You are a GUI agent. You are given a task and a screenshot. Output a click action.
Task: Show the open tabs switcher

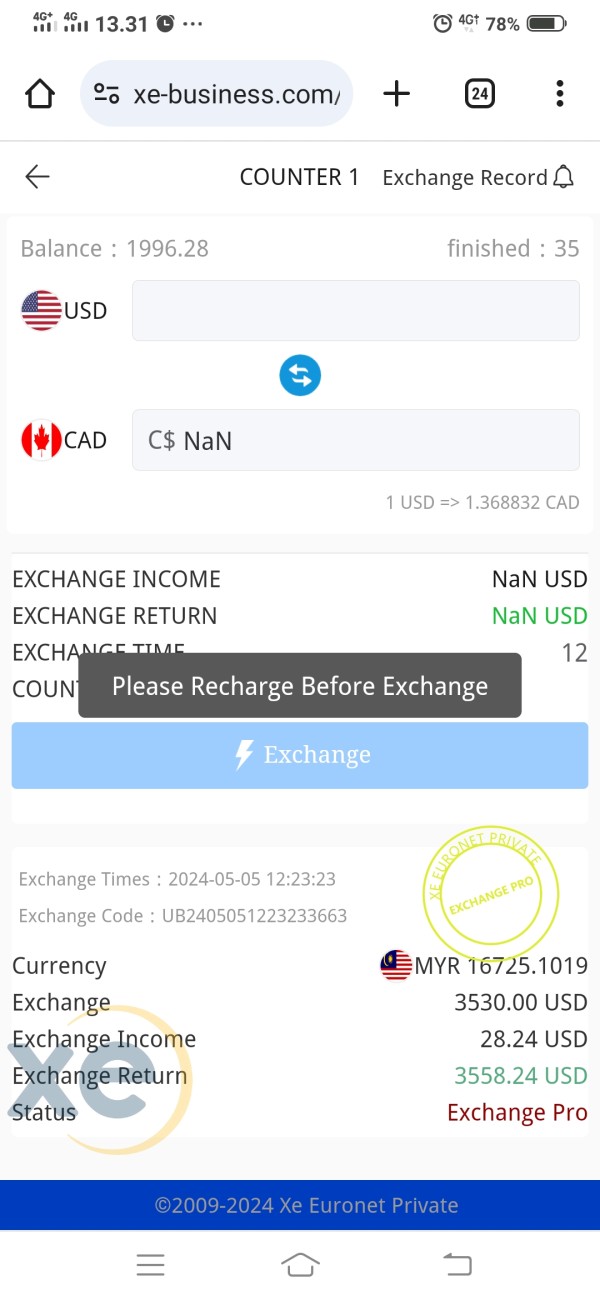pyautogui.click(x=480, y=94)
